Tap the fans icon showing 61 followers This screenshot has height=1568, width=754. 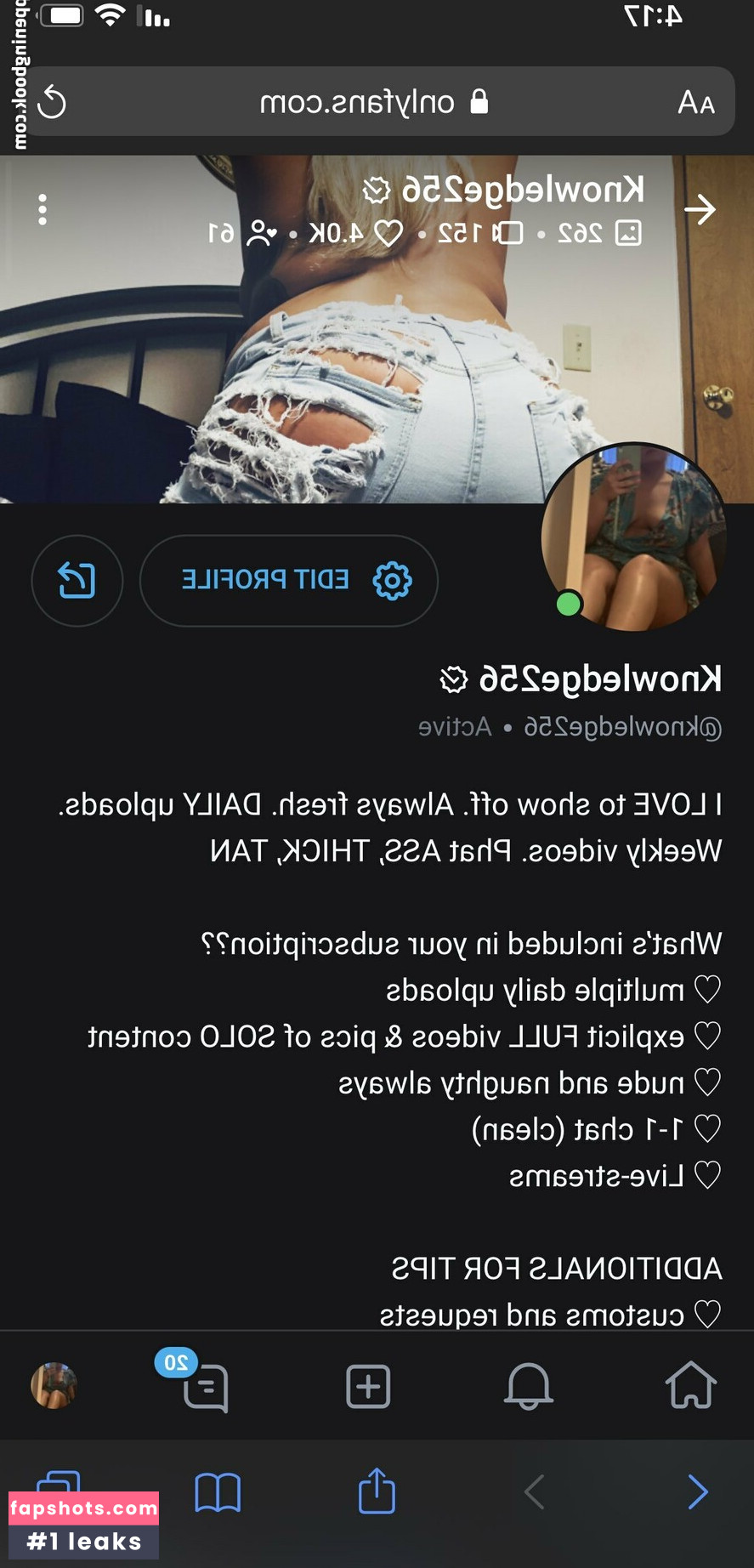pyautogui.click(x=260, y=231)
